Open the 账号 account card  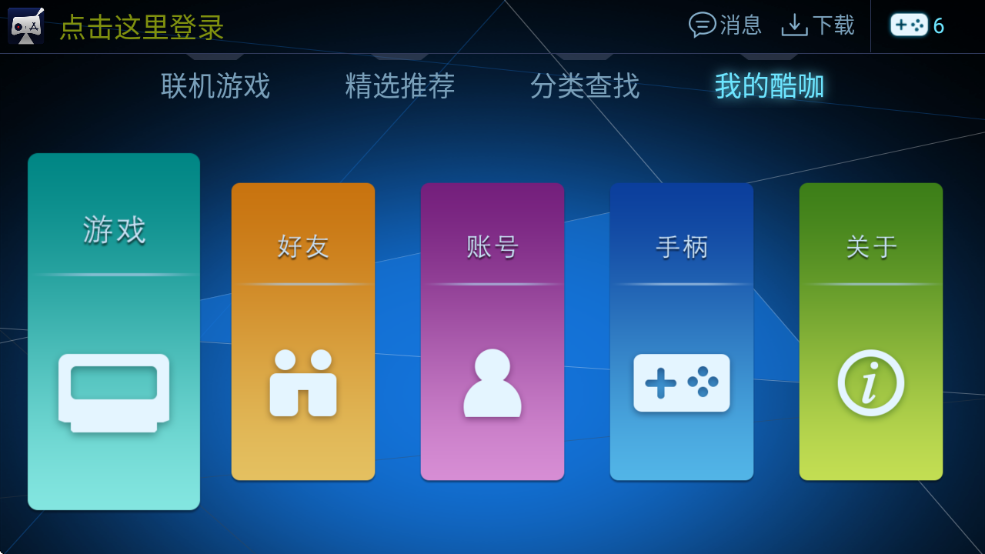pyautogui.click(x=492, y=332)
